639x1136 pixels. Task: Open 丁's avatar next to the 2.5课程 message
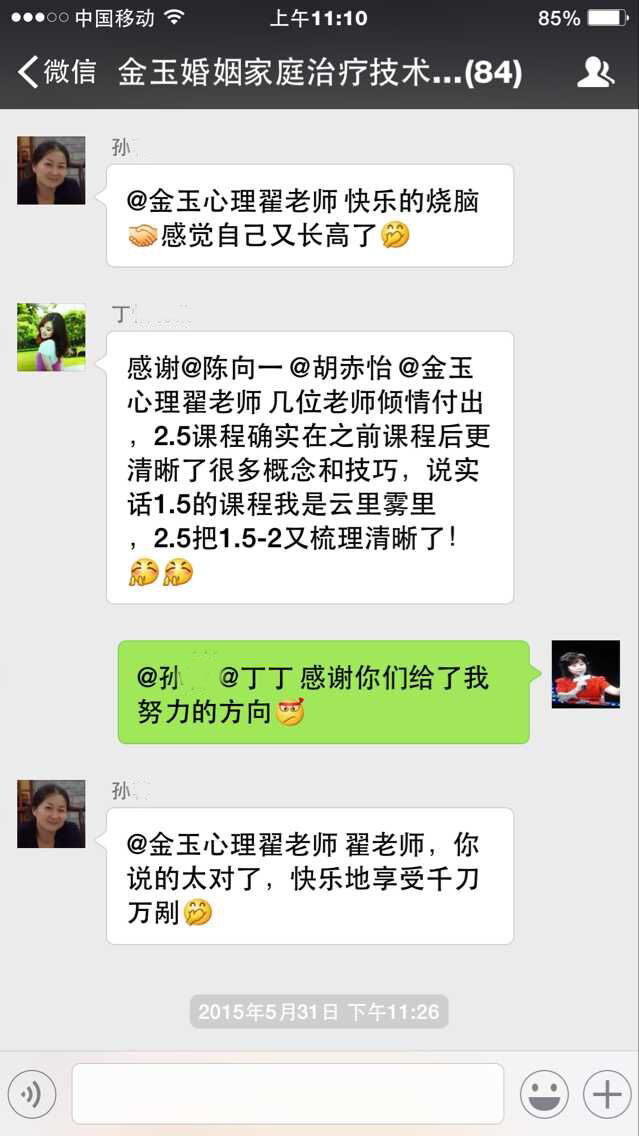point(51,337)
